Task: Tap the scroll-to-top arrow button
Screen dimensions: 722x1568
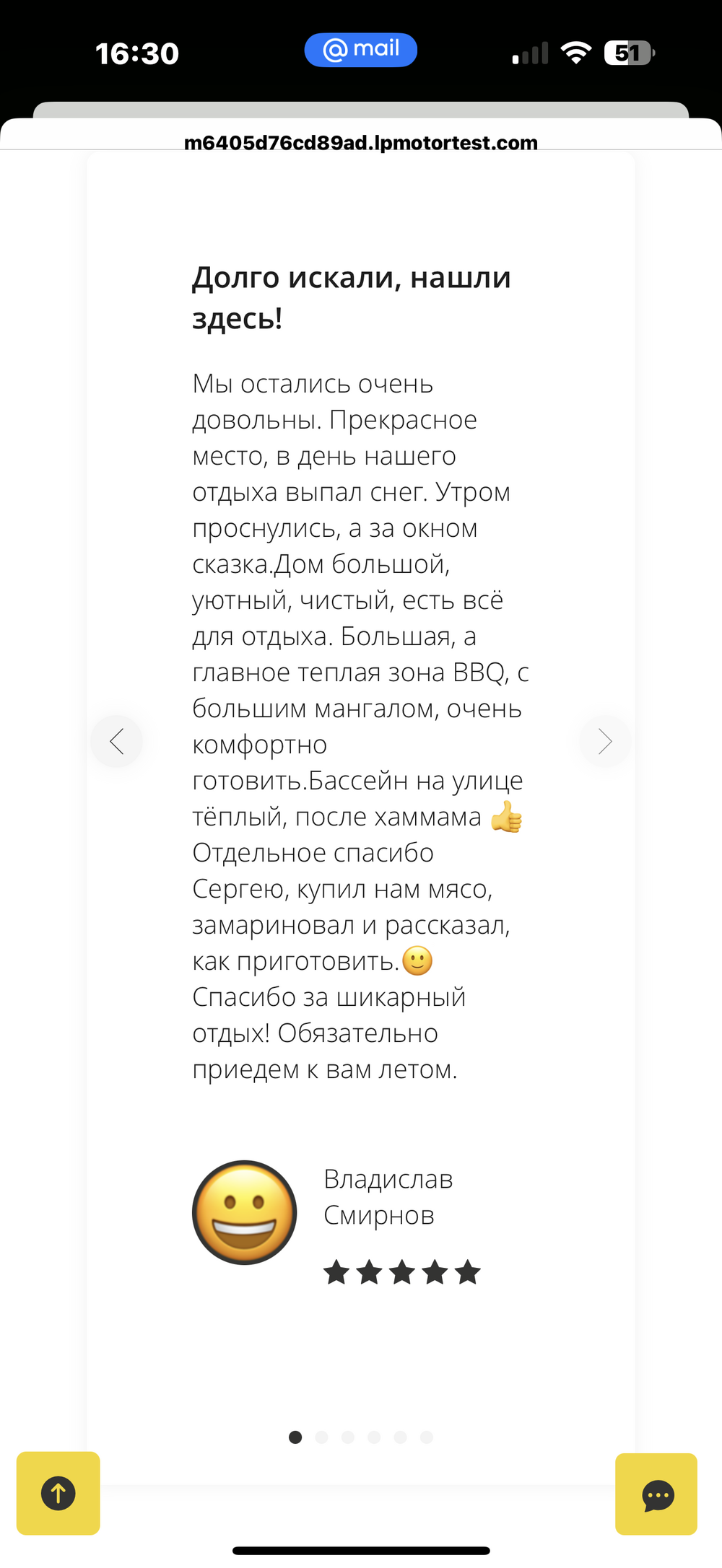Action: [58, 1493]
